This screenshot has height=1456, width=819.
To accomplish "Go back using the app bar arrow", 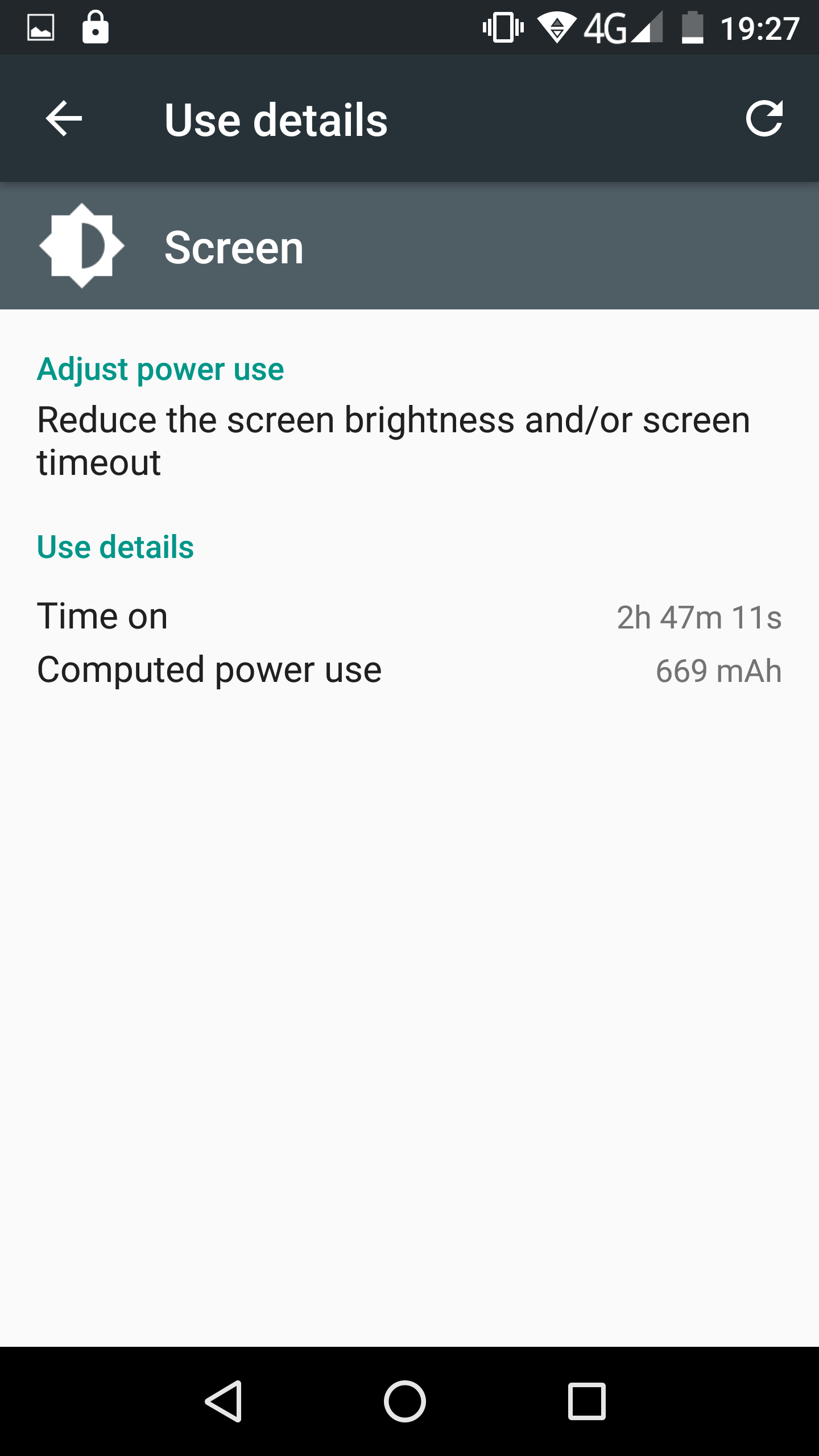I will (x=64, y=118).
